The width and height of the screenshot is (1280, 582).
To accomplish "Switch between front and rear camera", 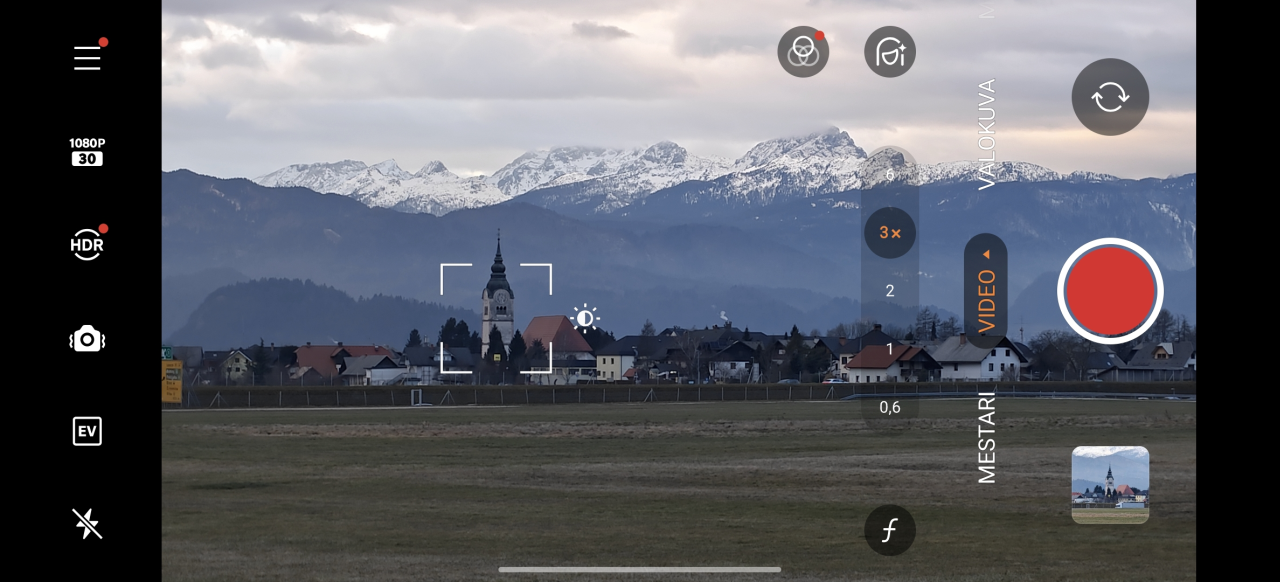I will (x=1110, y=97).
